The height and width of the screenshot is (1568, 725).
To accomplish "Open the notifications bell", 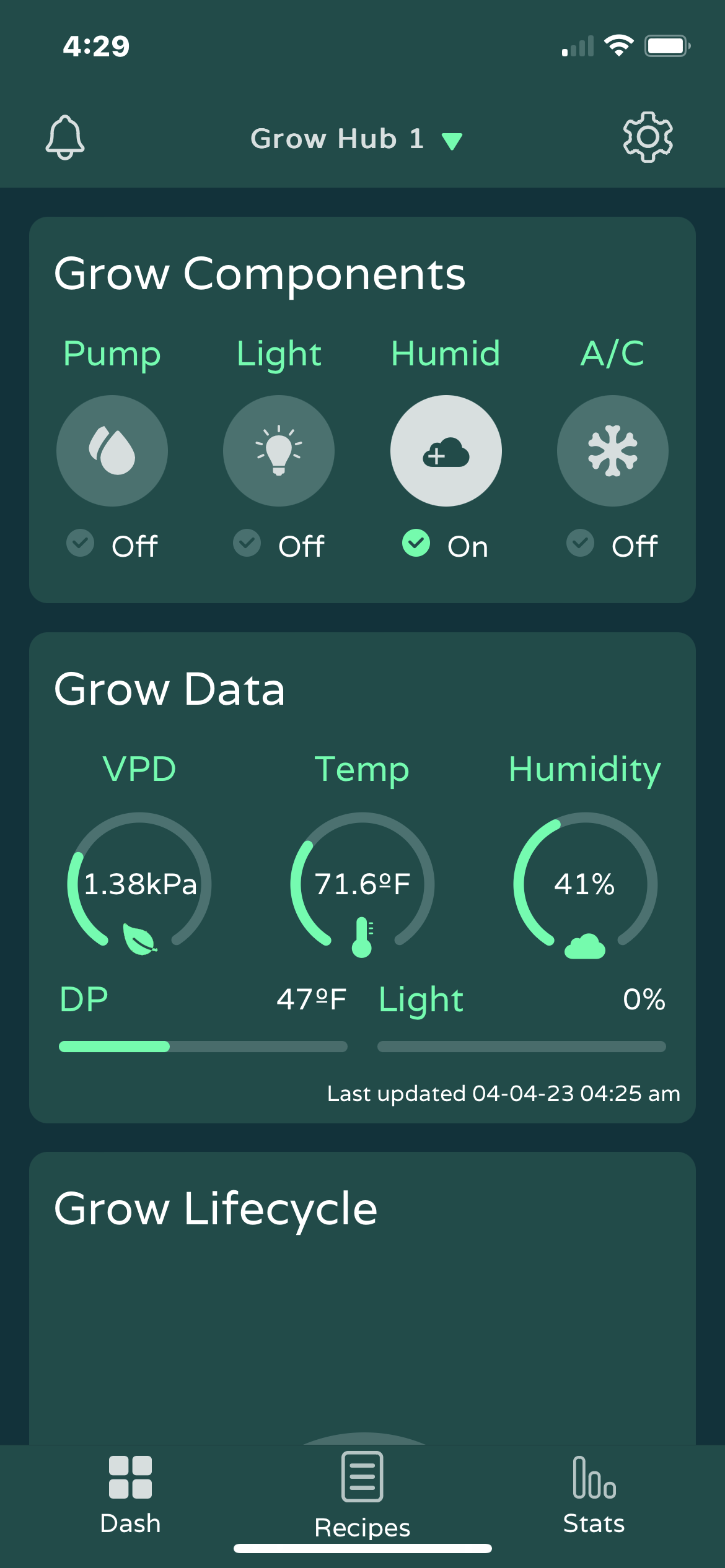I will pos(65,137).
